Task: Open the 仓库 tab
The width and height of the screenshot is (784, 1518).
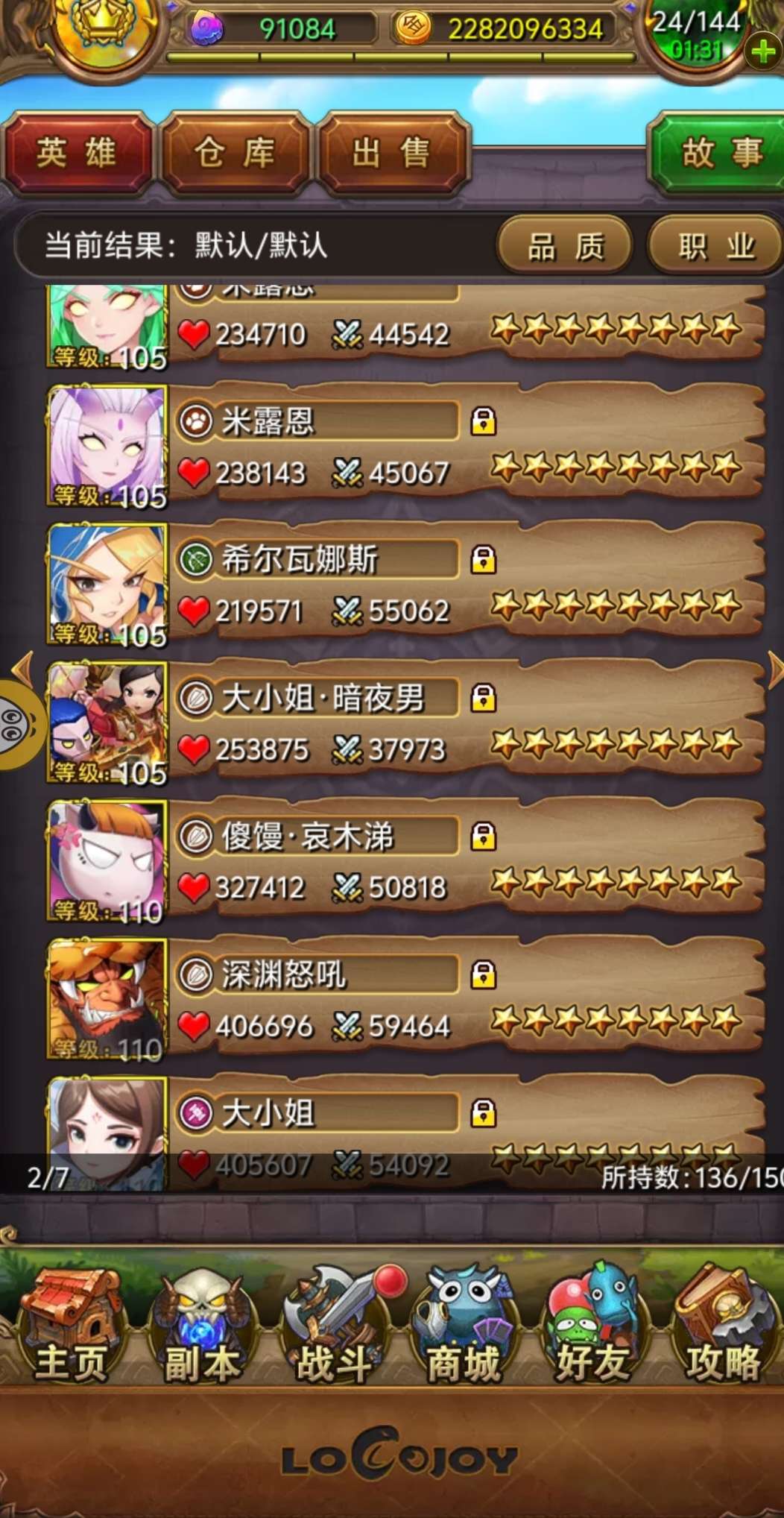Action: [x=235, y=154]
